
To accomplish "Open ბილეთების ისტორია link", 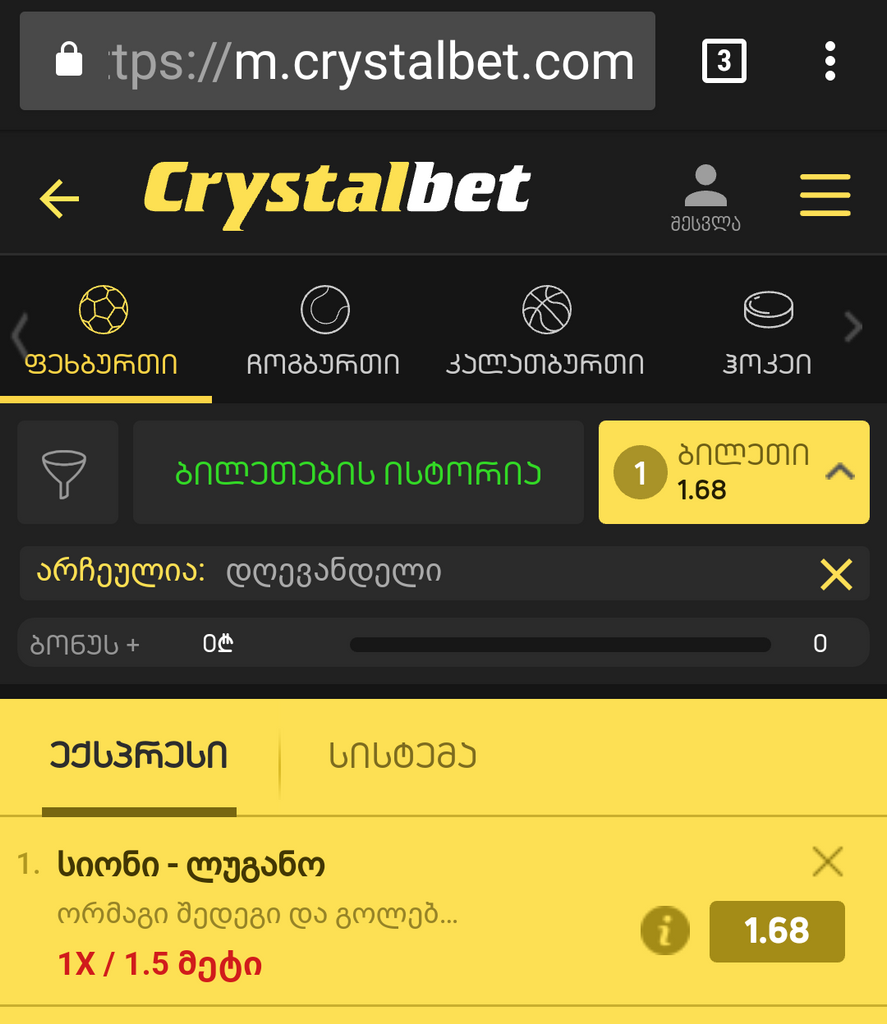I will pyautogui.click(x=357, y=471).
